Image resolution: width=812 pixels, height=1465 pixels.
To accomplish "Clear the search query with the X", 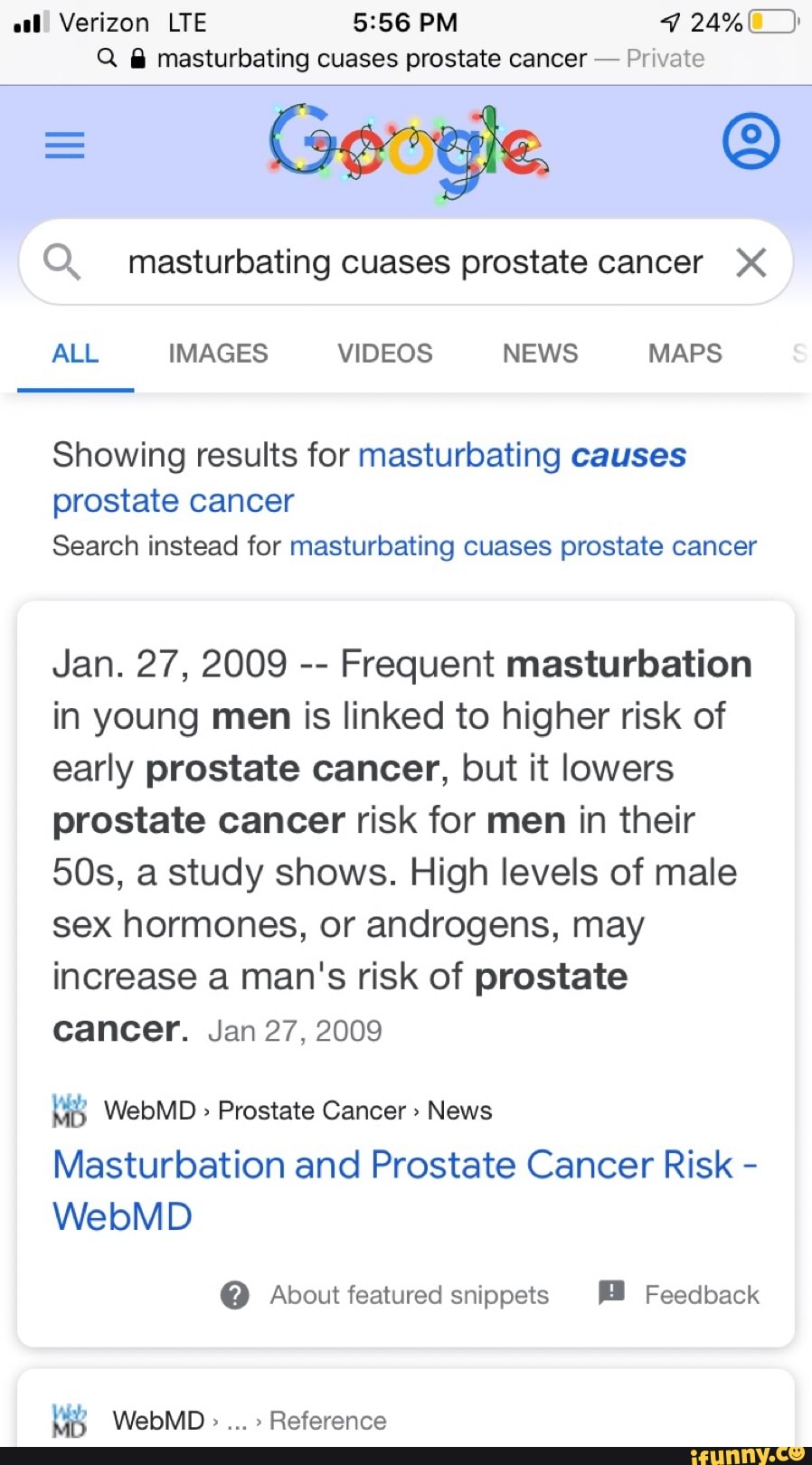I will (751, 262).
